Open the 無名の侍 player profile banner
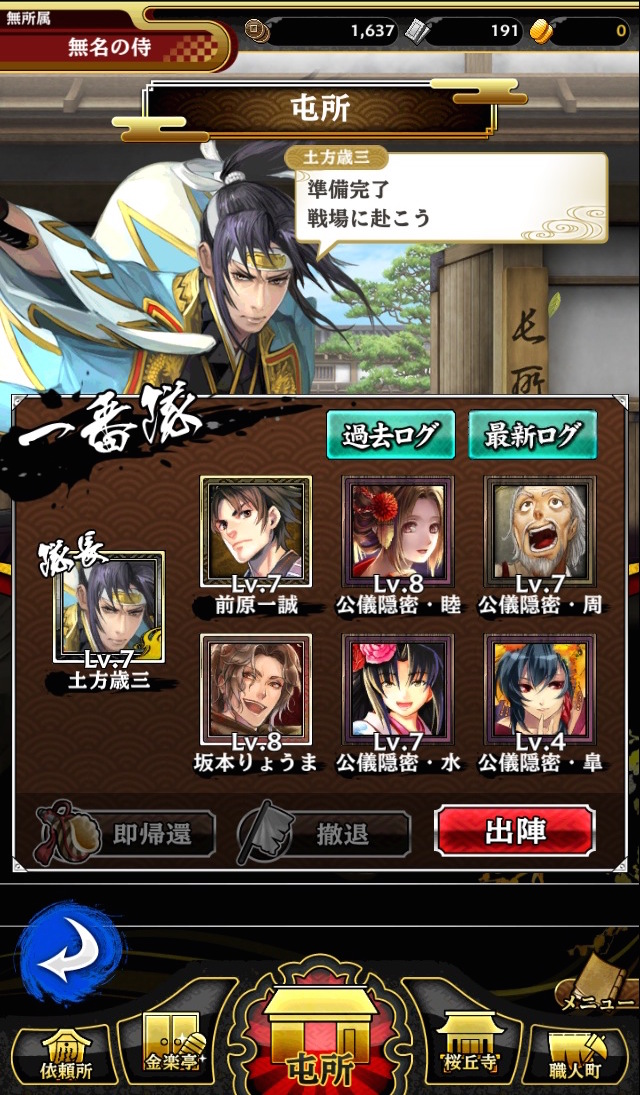The image size is (640, 1095). click(112, 44)
